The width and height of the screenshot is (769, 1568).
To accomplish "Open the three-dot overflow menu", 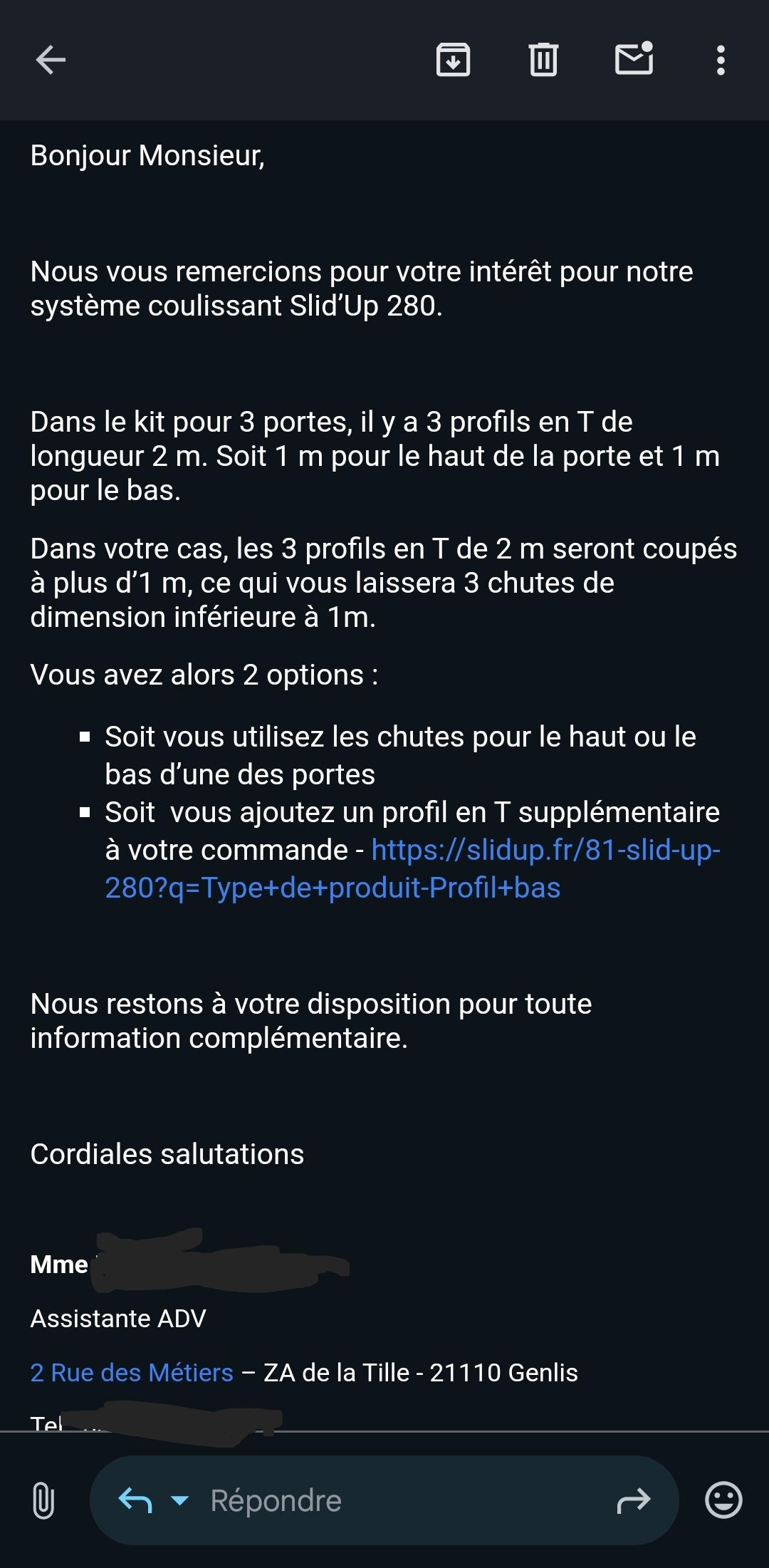I will 721,61.
